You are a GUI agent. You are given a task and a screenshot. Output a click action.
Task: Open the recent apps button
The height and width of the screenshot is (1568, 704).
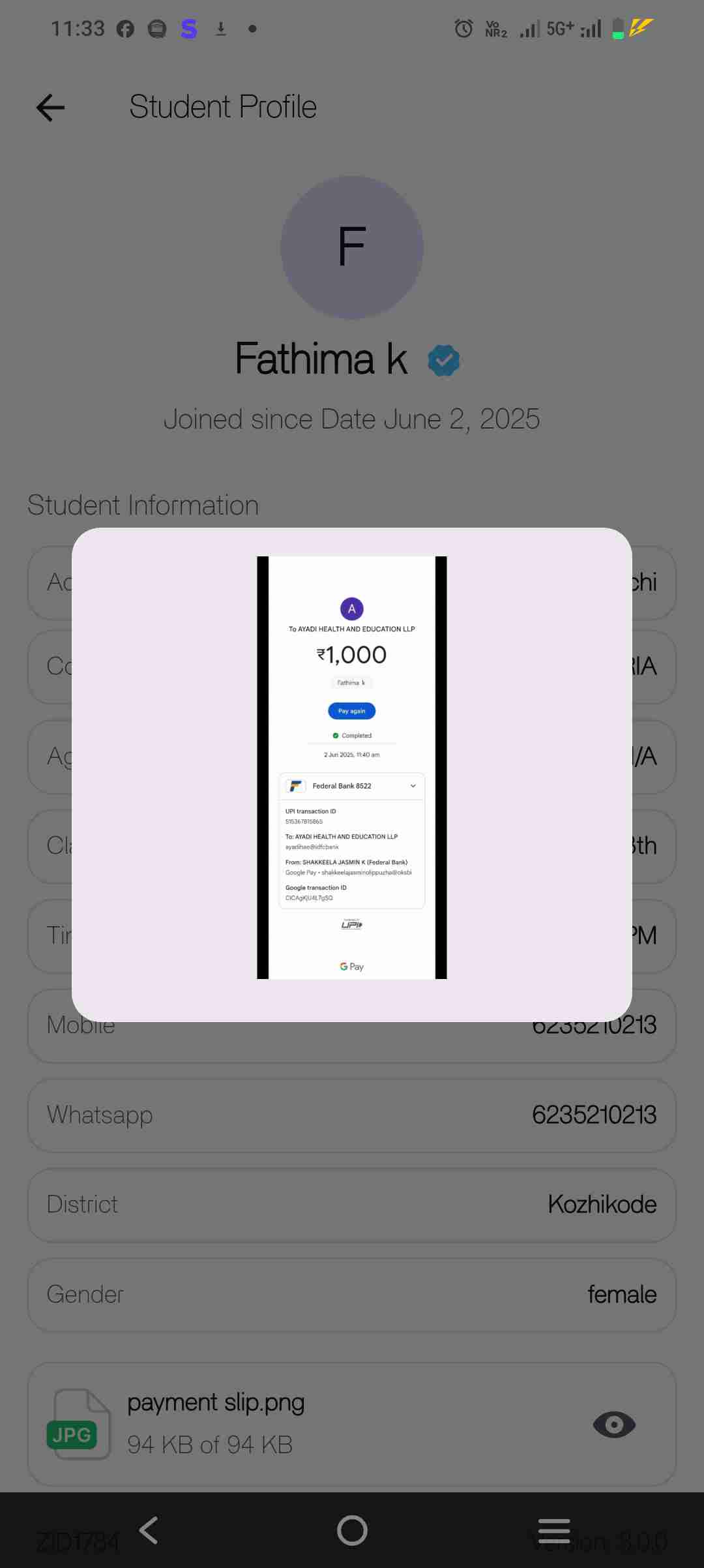pos(554,1530)
